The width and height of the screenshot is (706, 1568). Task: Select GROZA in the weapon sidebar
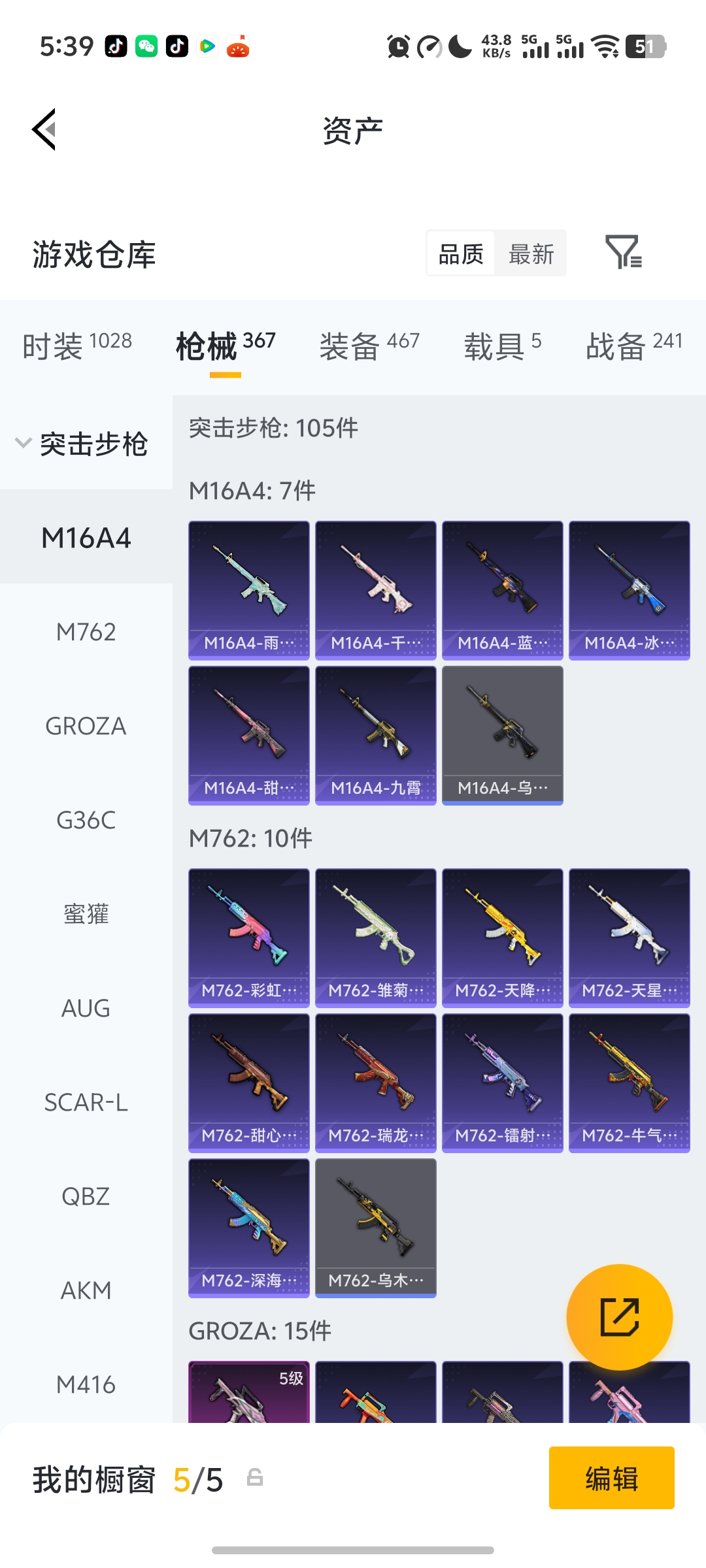click(x=86, y=726)
